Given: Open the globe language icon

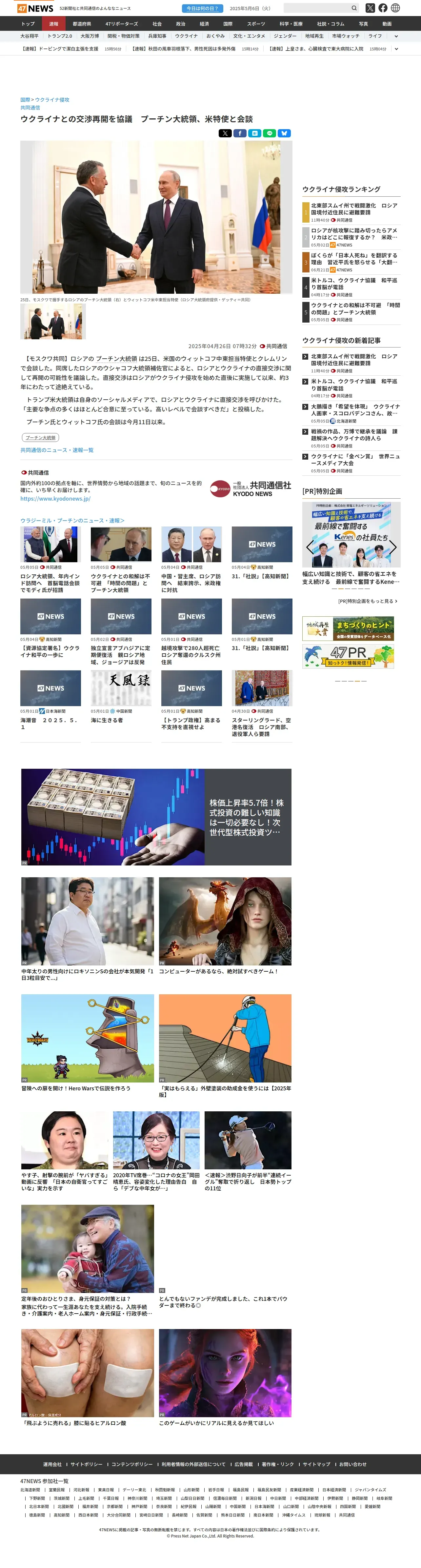Looking at the screenshot, I should click(395, 8).
